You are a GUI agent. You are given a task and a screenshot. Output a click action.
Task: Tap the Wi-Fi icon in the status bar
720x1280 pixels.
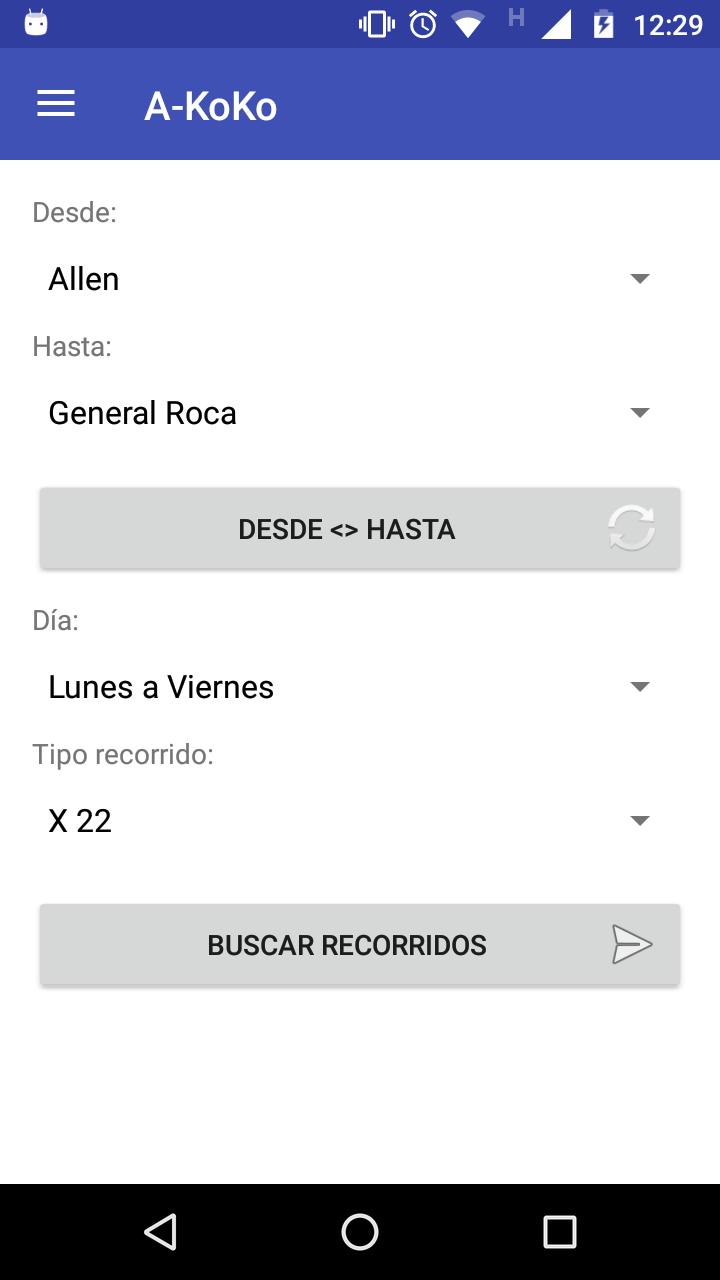tap(466, 22)
